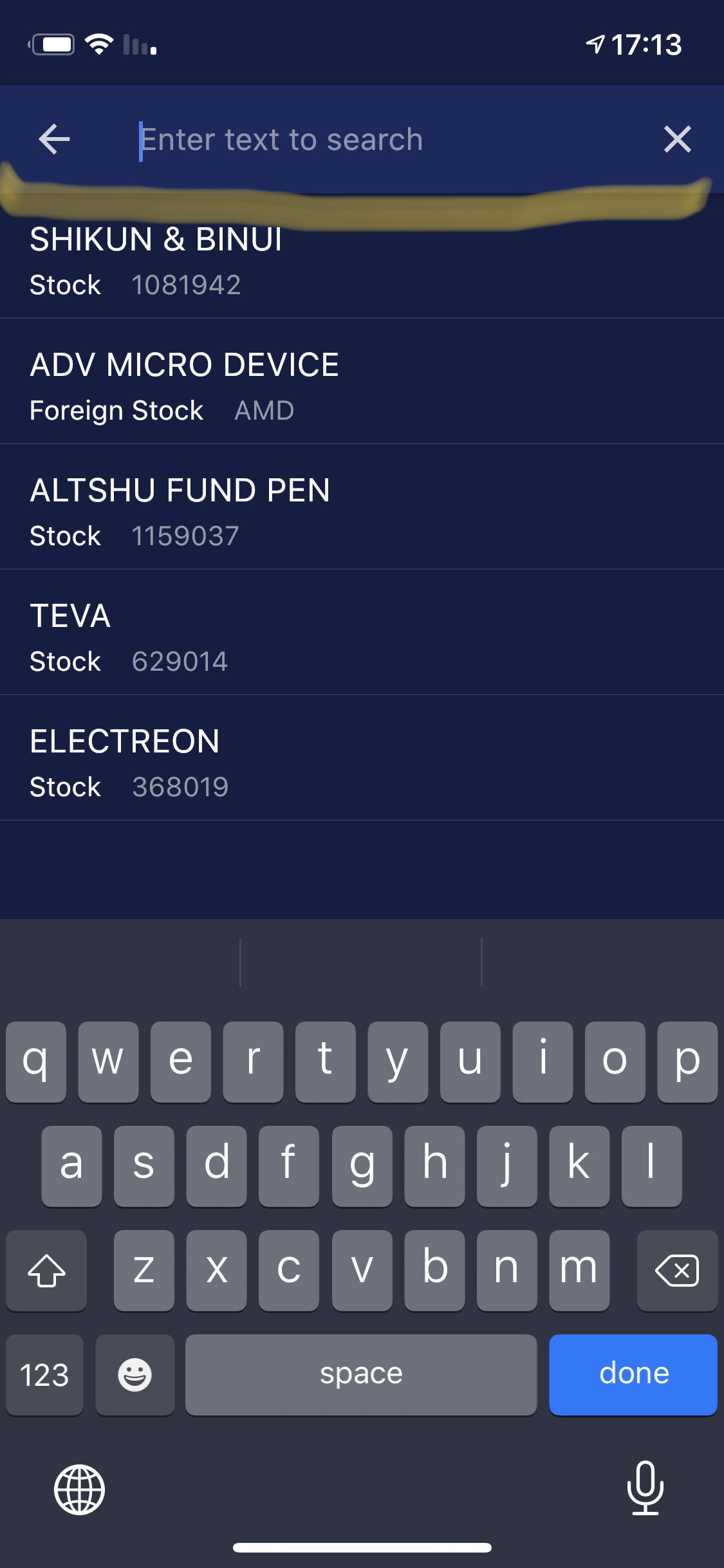724x1568 pixels.
Task: Open the emoji keyboard
Action: 135,1374
